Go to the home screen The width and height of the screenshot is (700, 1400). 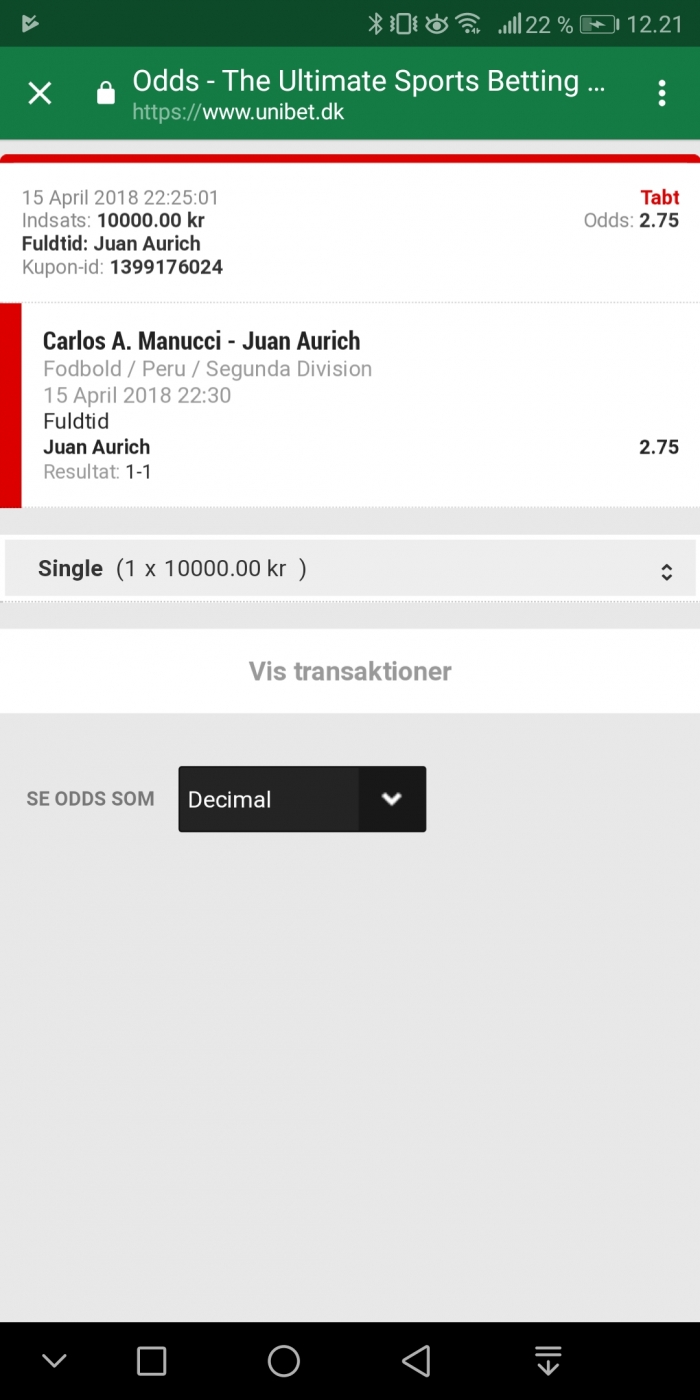(284, 1361)
